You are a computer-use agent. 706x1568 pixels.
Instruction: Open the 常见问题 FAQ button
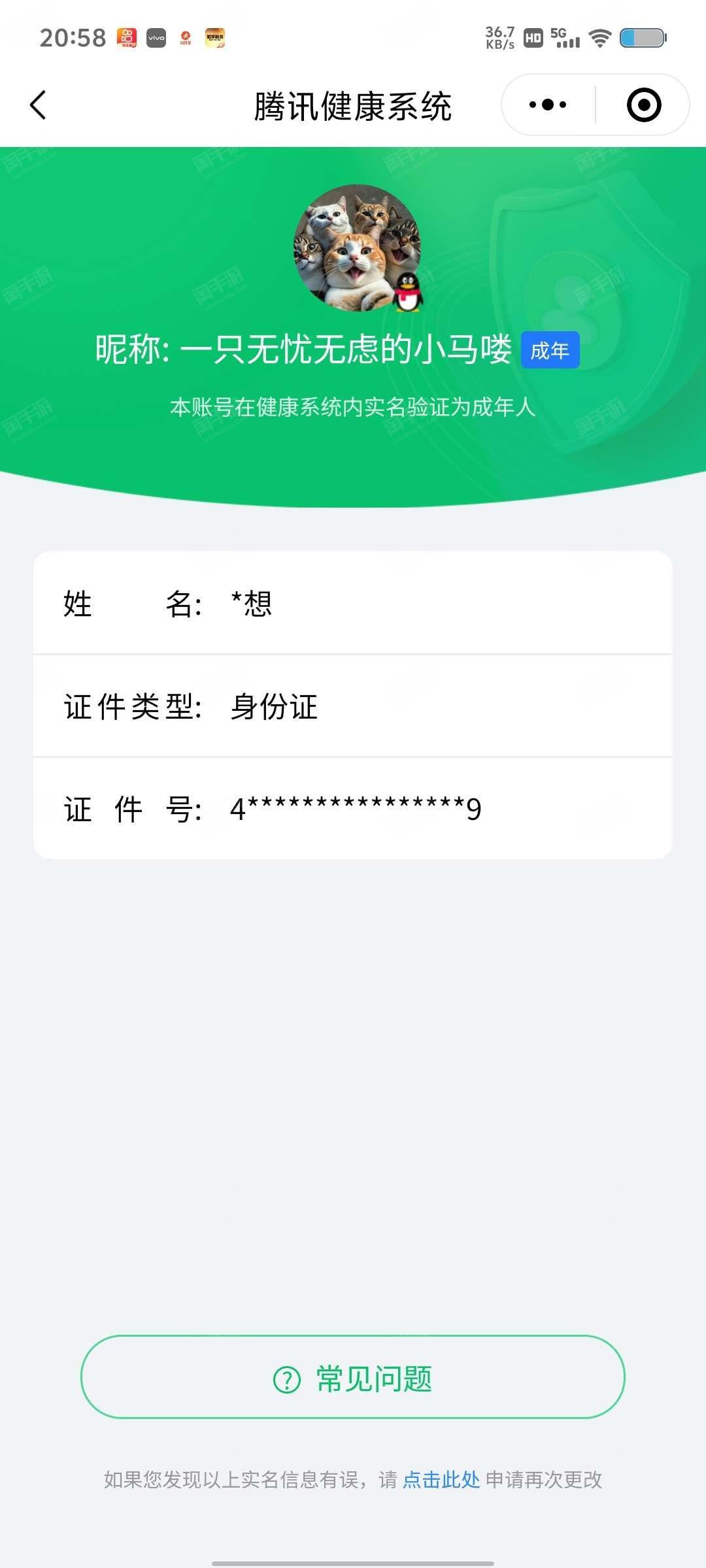[353, 1378]
